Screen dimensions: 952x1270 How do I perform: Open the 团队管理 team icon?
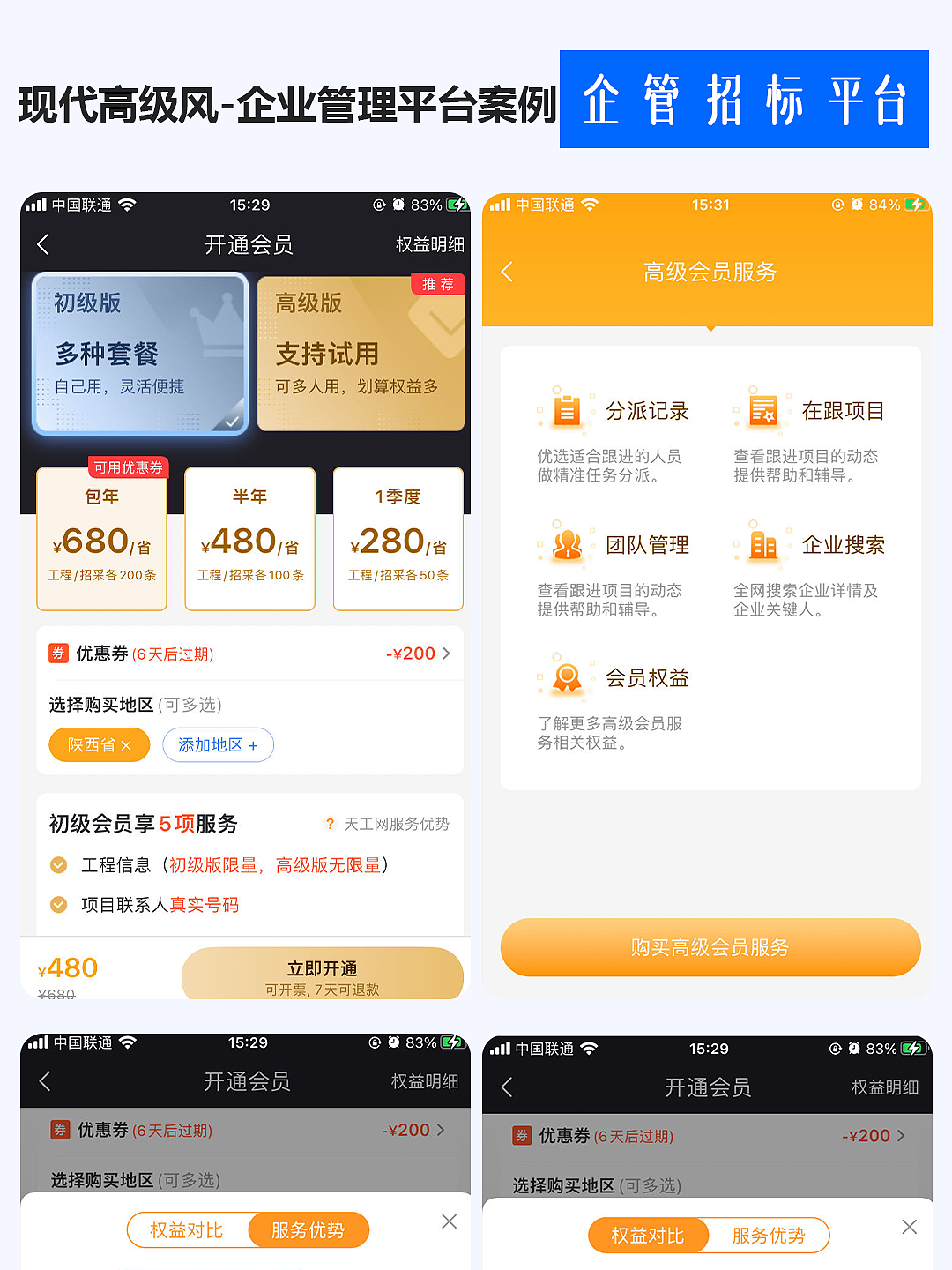(567, 545)
